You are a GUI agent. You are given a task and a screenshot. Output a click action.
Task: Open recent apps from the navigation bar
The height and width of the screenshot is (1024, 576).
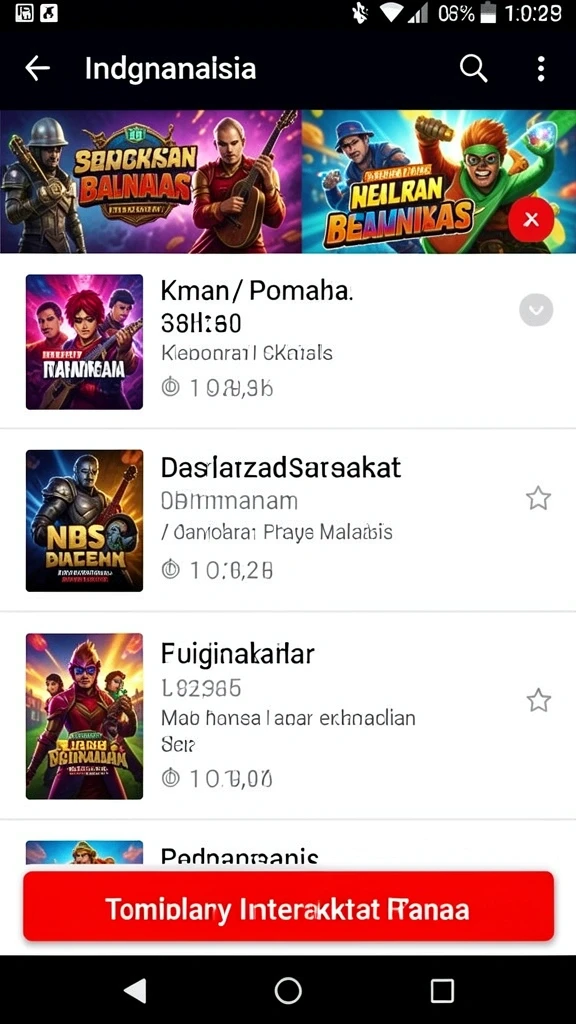(442, 991)
